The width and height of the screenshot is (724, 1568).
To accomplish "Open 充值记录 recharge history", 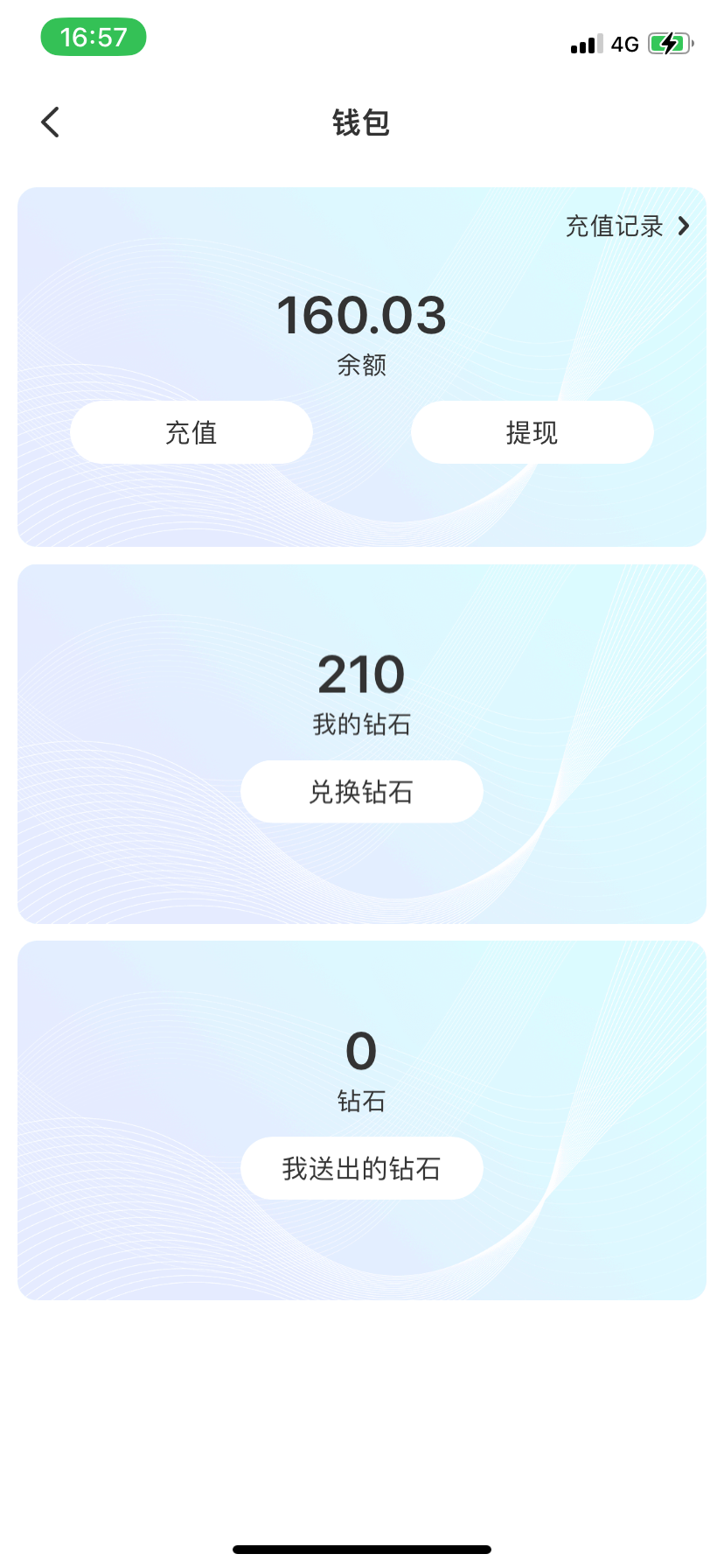I will pyautogui.click(x=627, y=227).
